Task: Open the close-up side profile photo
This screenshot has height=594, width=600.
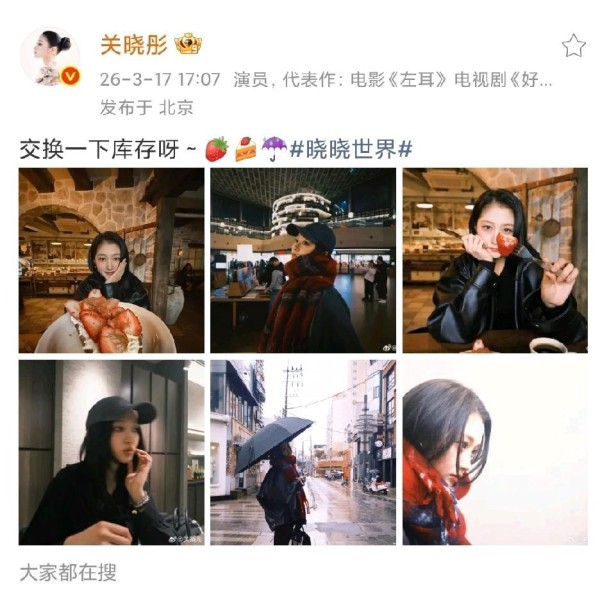Action: 495,452
